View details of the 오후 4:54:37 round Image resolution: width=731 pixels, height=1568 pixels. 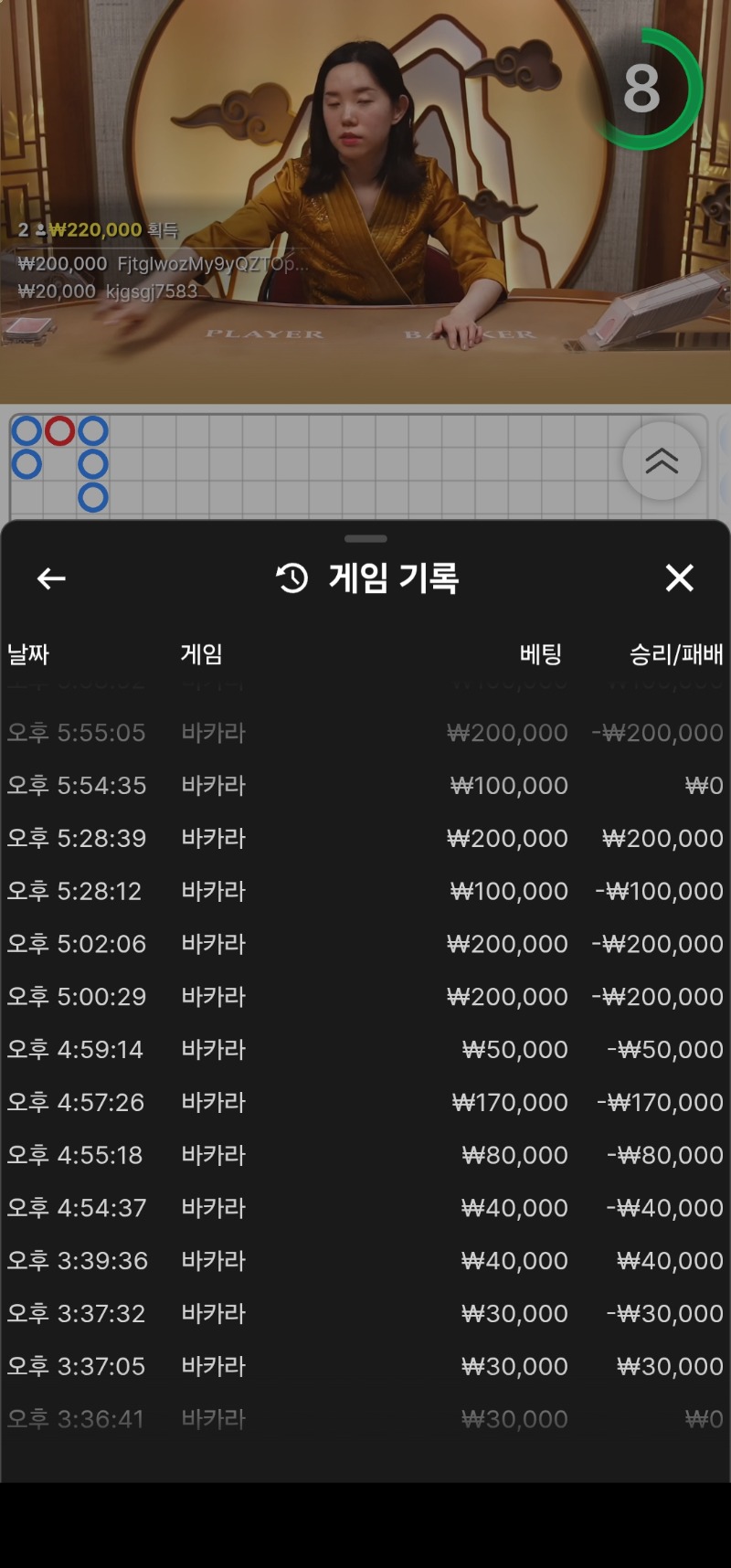(365, 1208)
